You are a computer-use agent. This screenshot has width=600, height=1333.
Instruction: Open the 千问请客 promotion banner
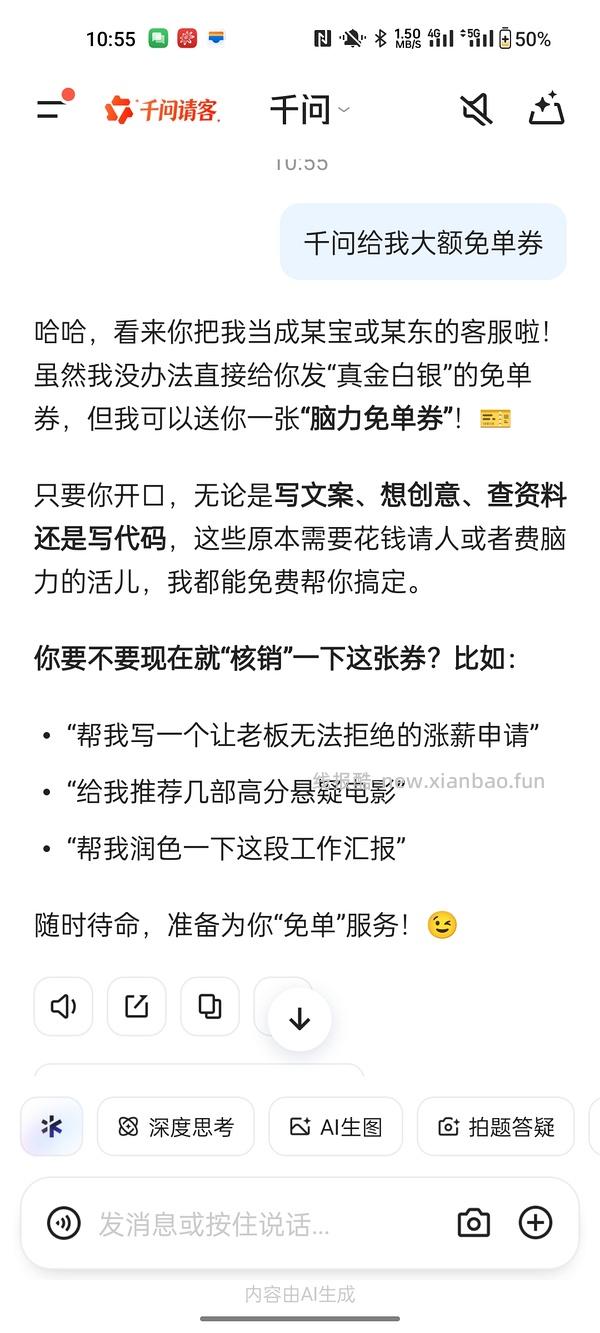point(162,109)
